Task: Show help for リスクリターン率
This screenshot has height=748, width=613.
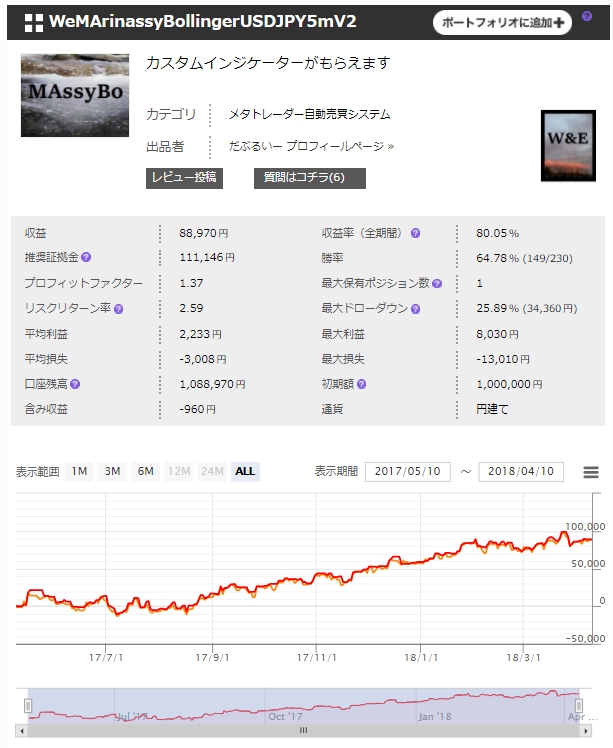Action: pos(119,309)
